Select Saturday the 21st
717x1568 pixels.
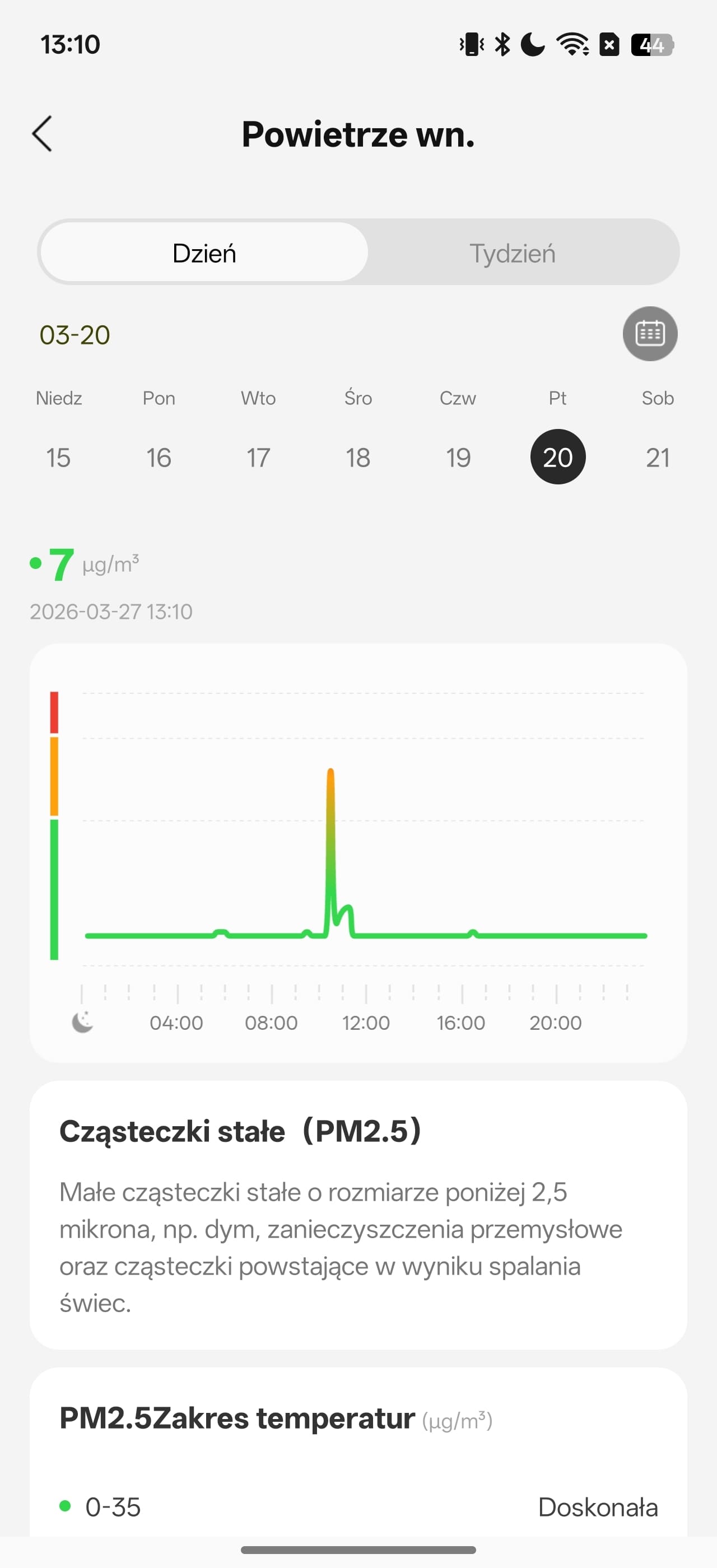coord(658,457)
